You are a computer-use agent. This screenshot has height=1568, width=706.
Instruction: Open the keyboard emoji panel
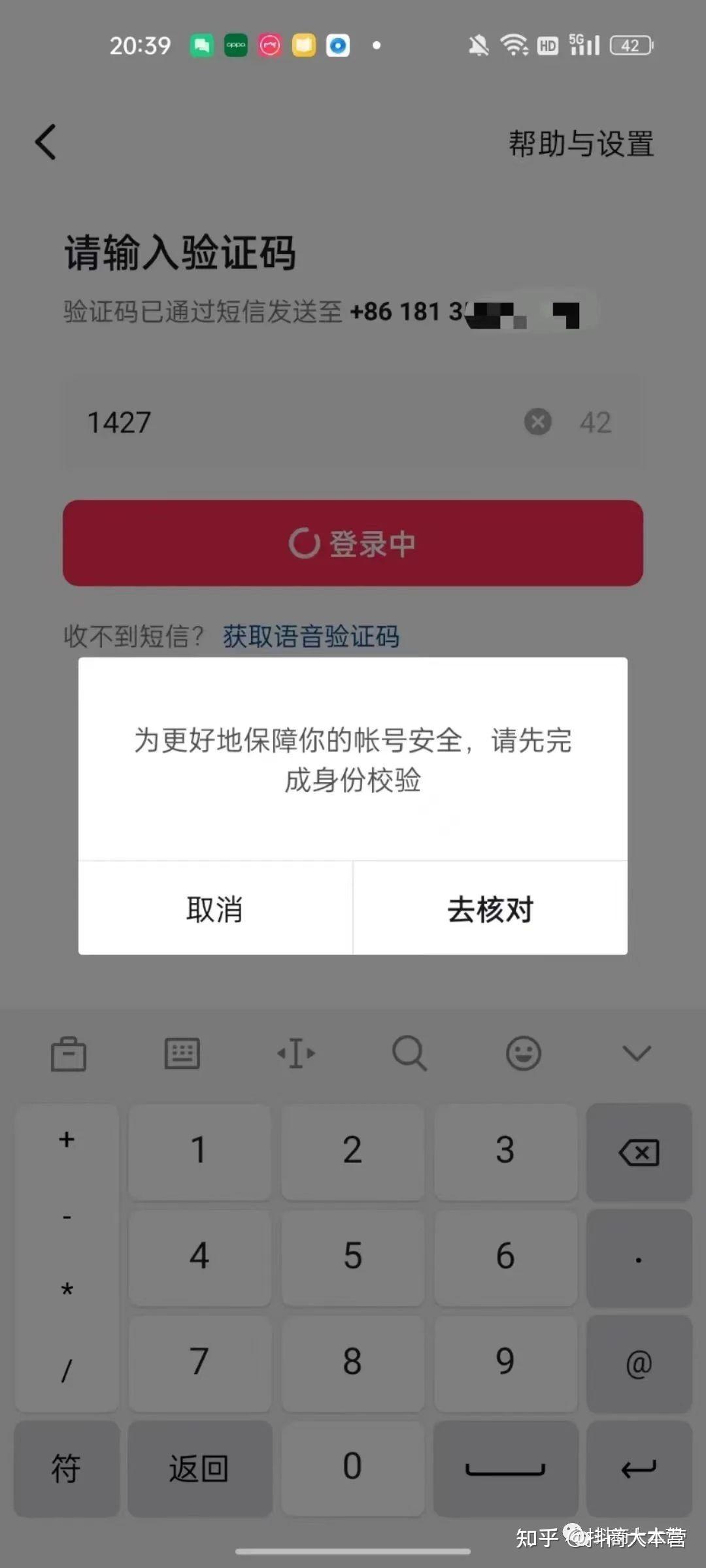(x=523, y=1053)
